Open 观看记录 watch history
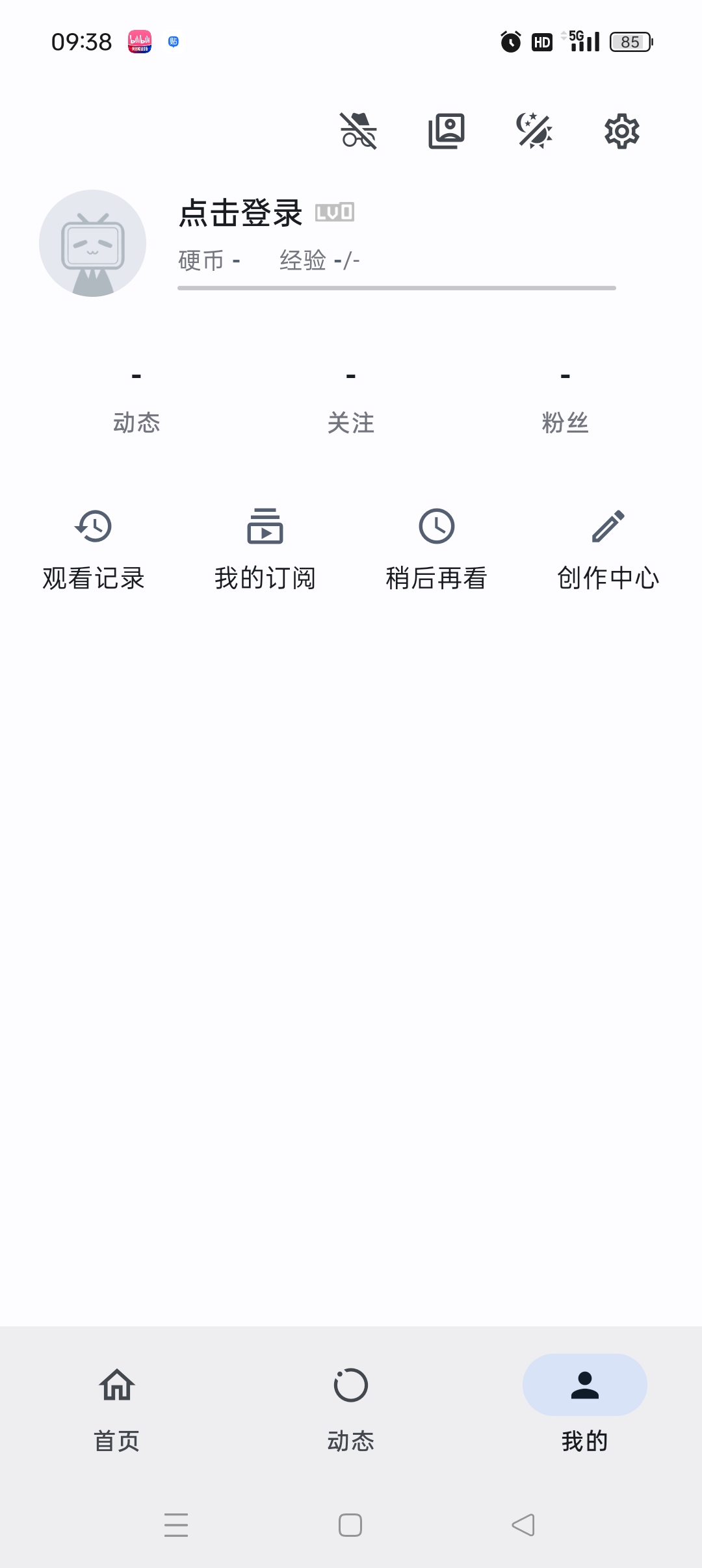 pos(94,550)
